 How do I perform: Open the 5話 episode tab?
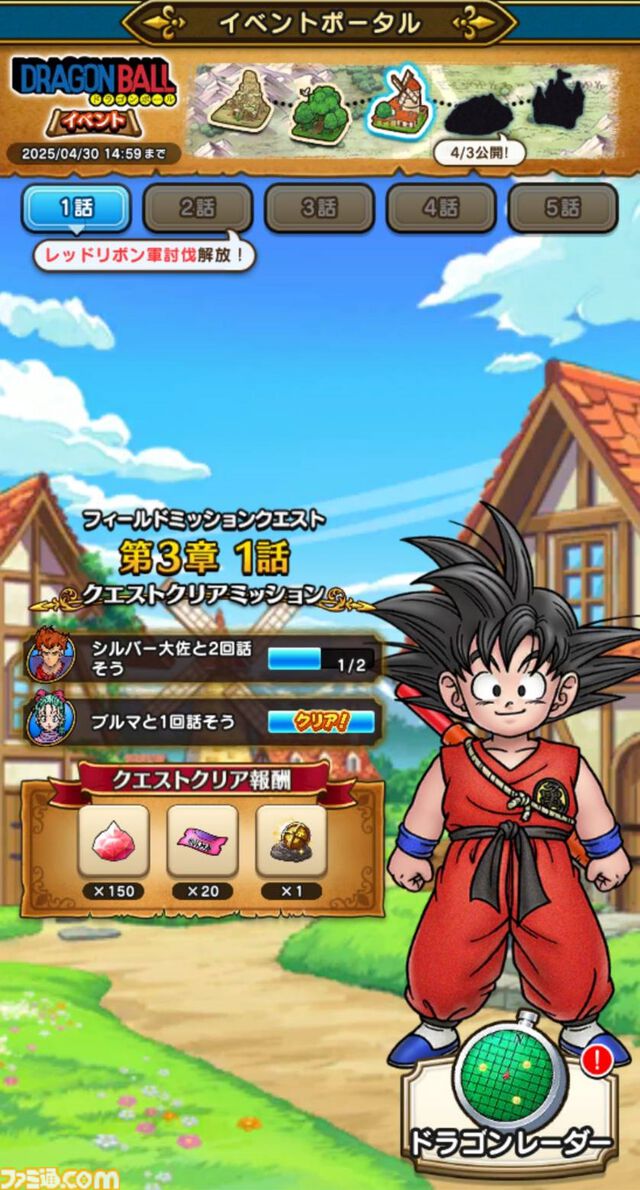(x=563, y=207)
